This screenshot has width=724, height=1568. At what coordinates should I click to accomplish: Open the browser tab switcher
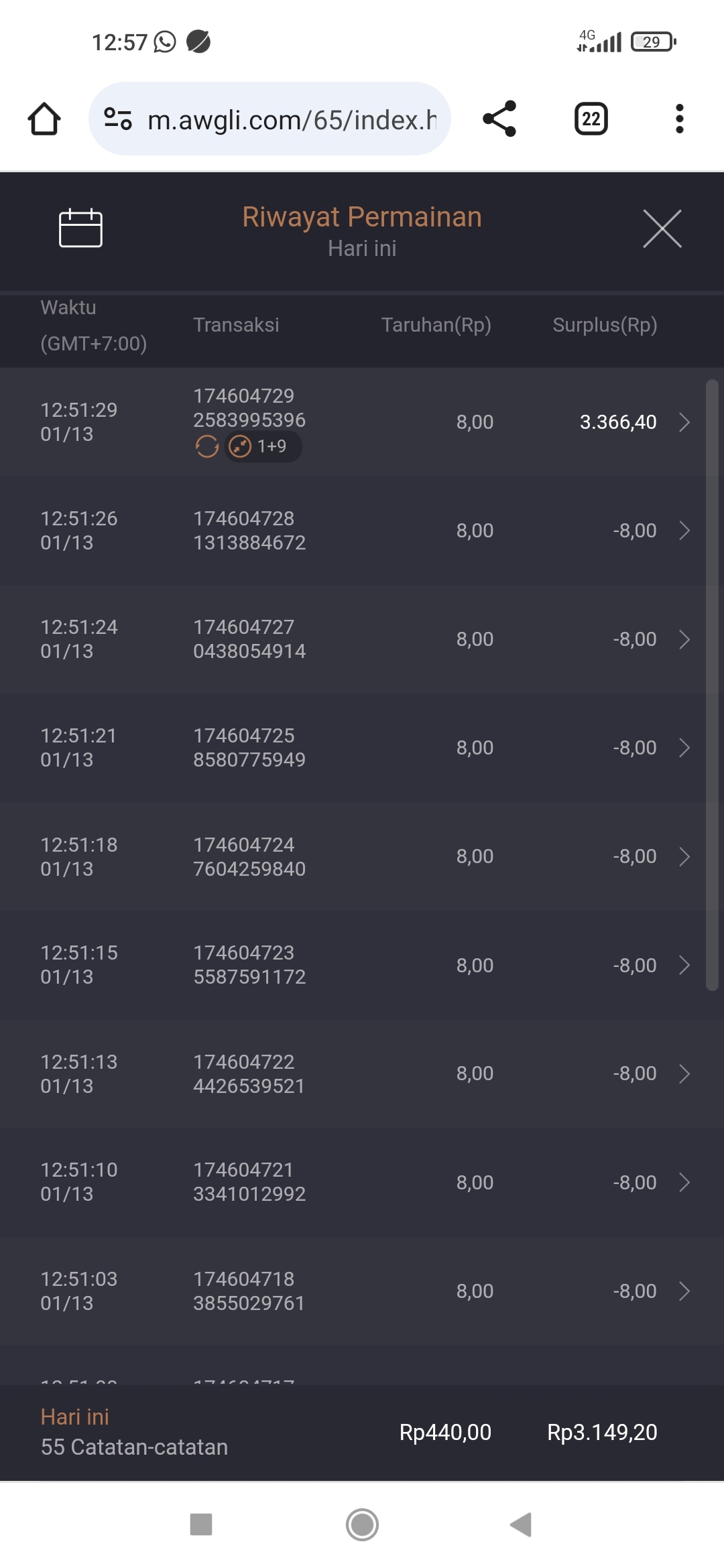coord(591,119)
